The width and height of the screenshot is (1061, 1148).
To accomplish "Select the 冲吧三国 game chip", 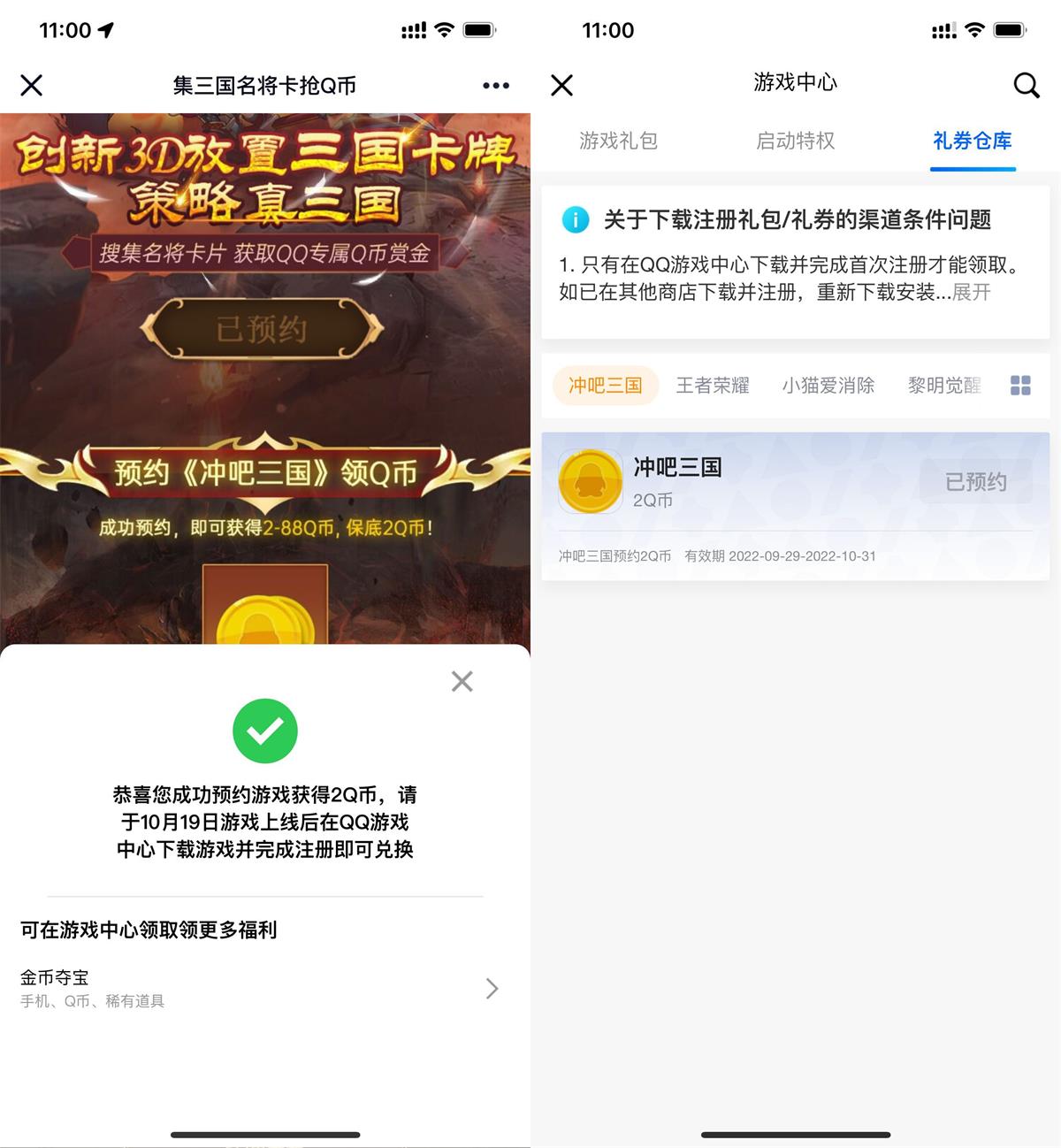I will (x=606, y=386).
